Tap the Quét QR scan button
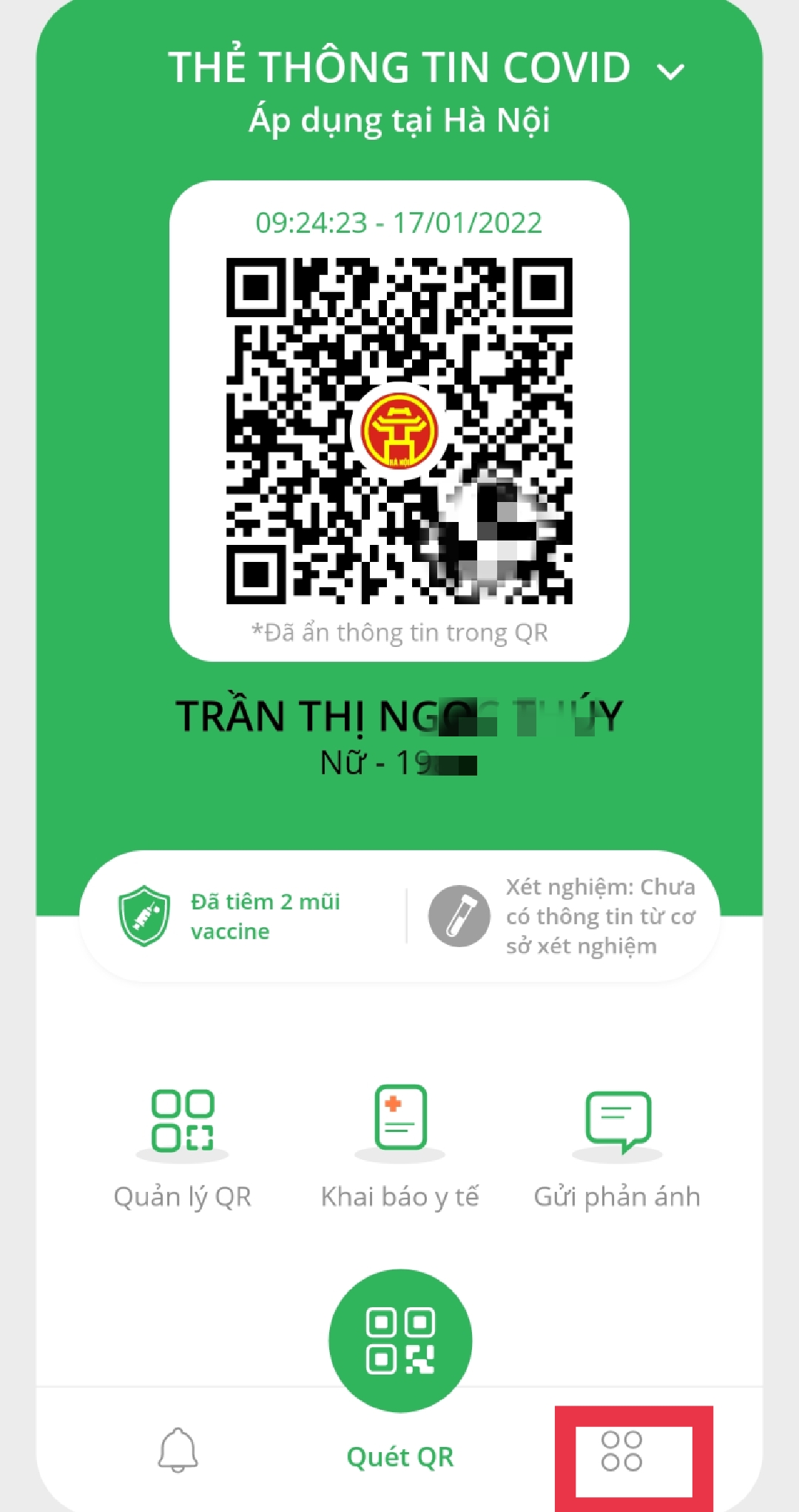The image size is (799, 1512). click(400, 1340)
